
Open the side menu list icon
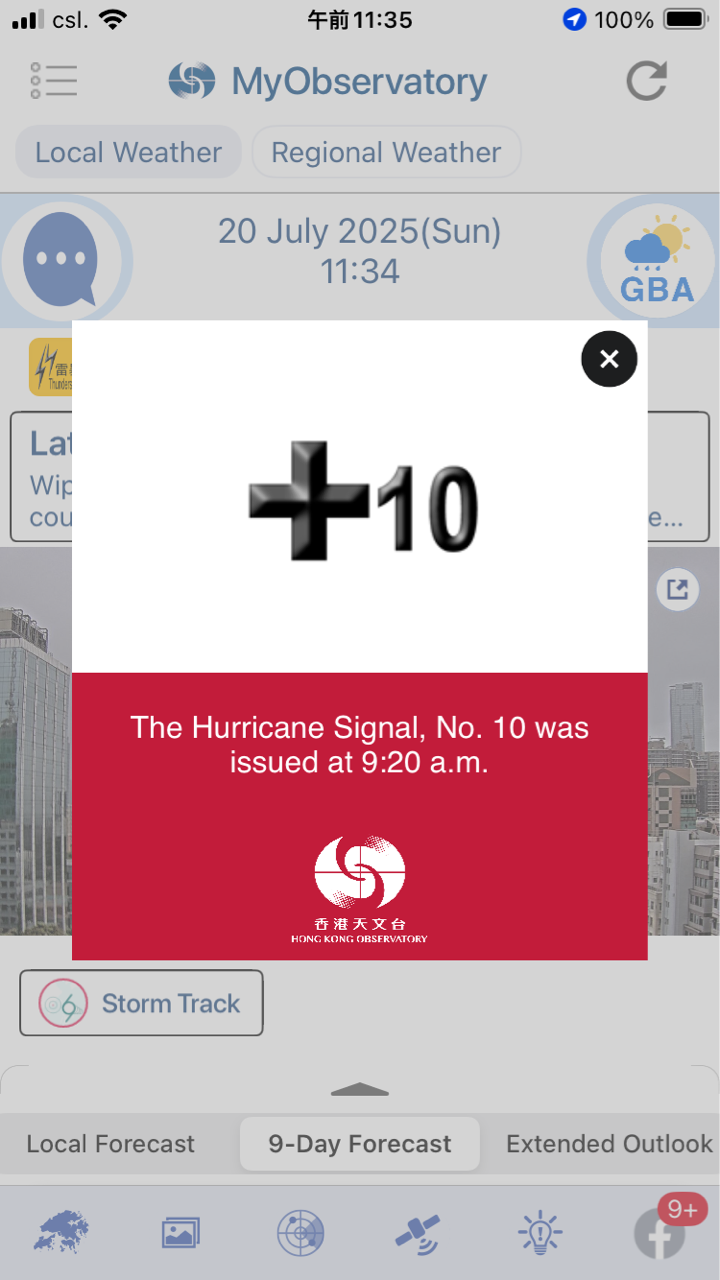coord(54,81)
